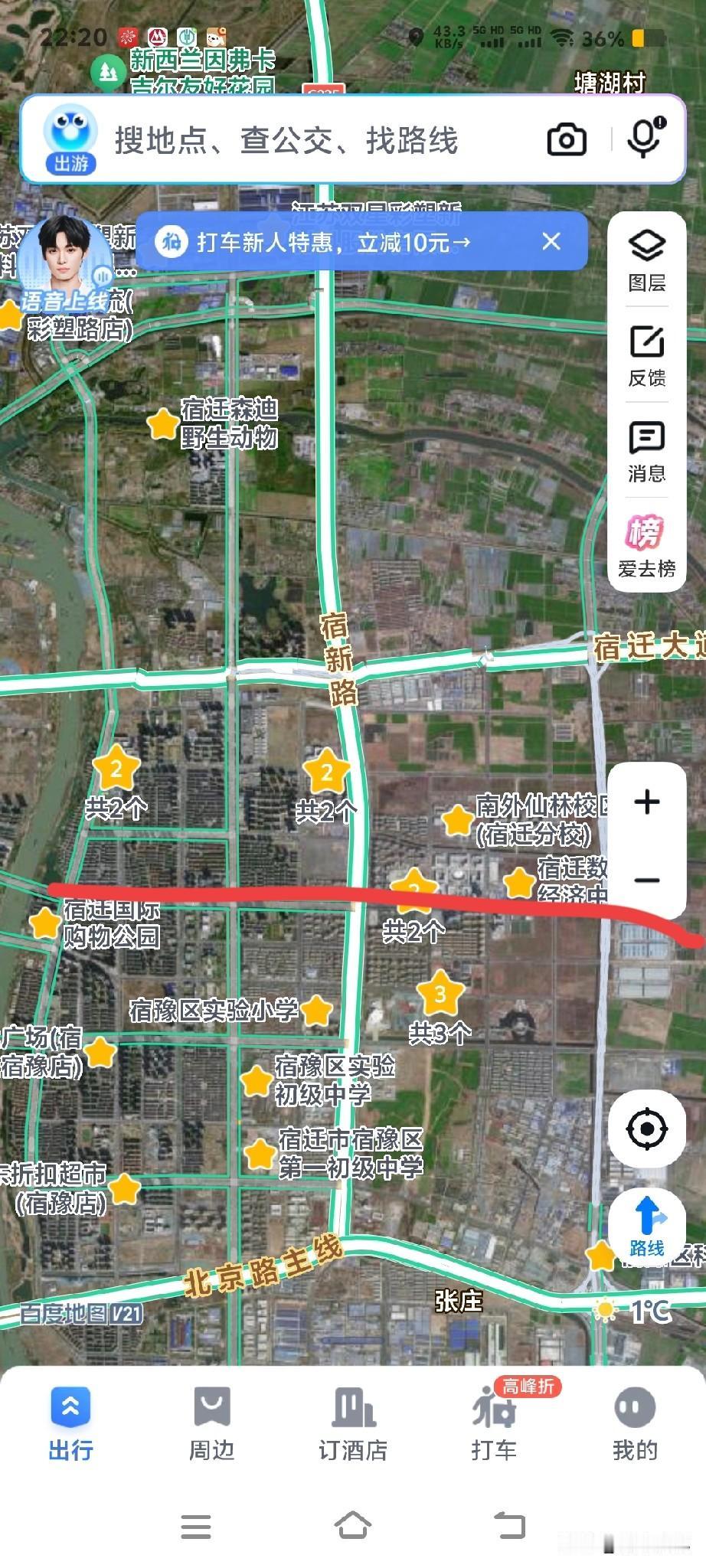The width and height of the screenshot is (706, 1568).
Task: Open camera search in the search bar
Action: pyautogui.click(x=566, y=140)
